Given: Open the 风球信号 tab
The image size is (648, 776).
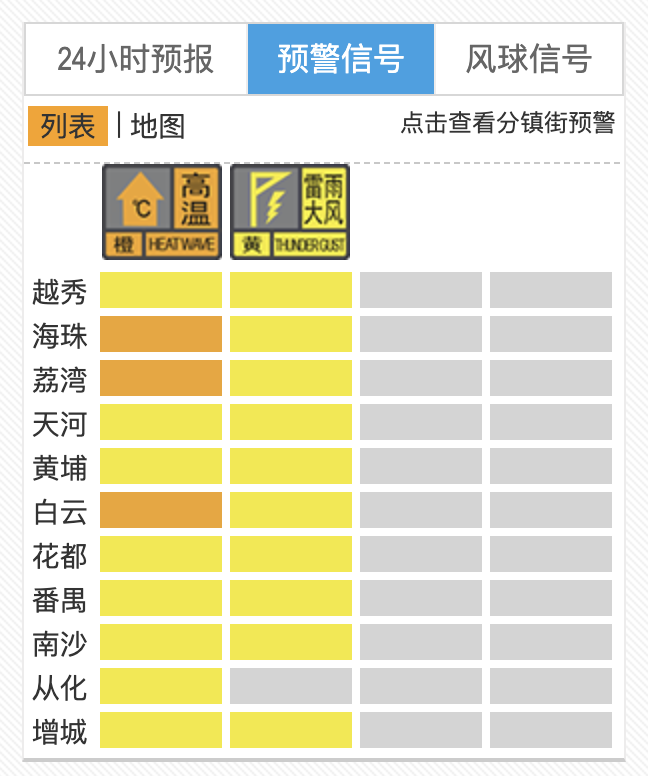Looking at the screenshot, I should [x=528, y=59].
